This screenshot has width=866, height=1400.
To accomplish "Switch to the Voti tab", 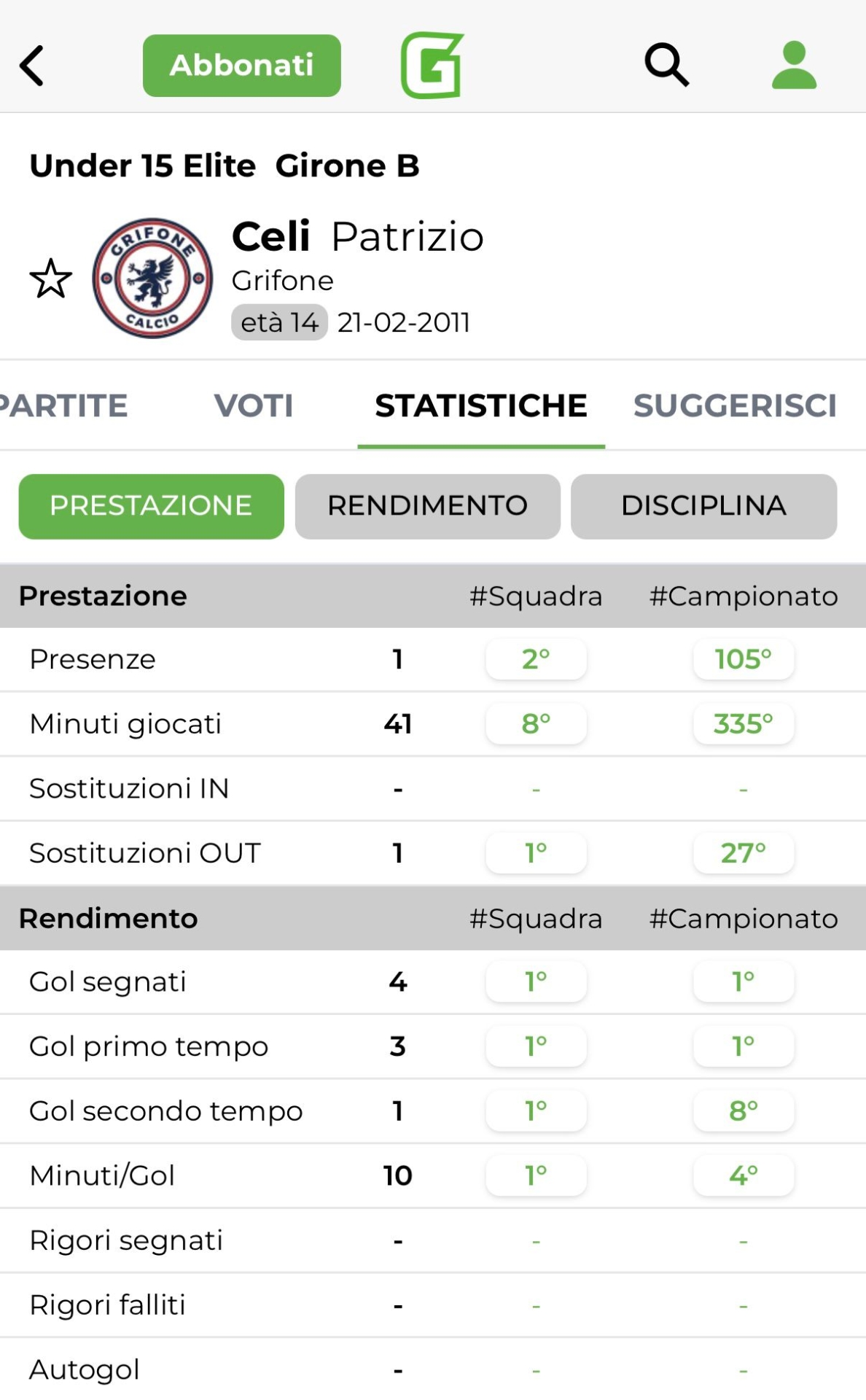I will tap(254, 406).
